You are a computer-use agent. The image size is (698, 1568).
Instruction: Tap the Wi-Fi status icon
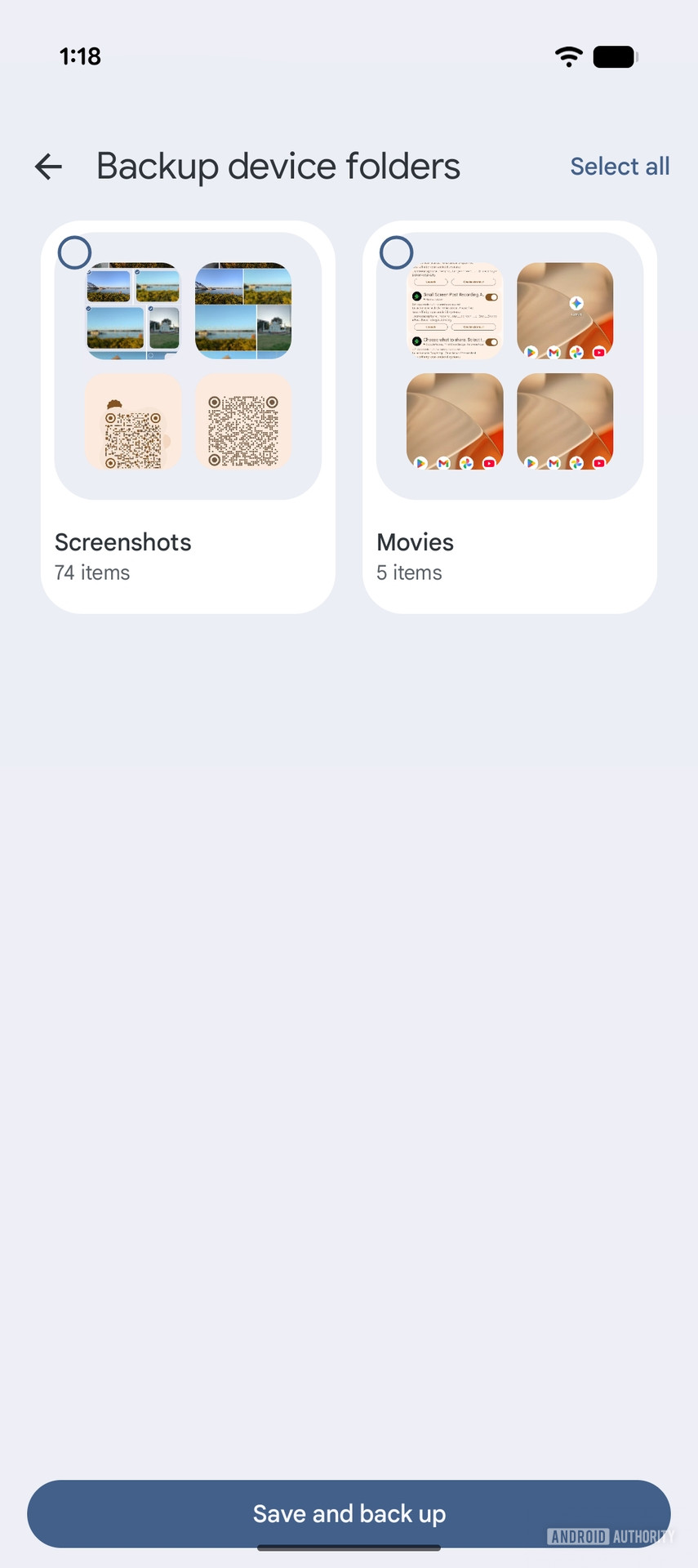(x=568, y=56)
